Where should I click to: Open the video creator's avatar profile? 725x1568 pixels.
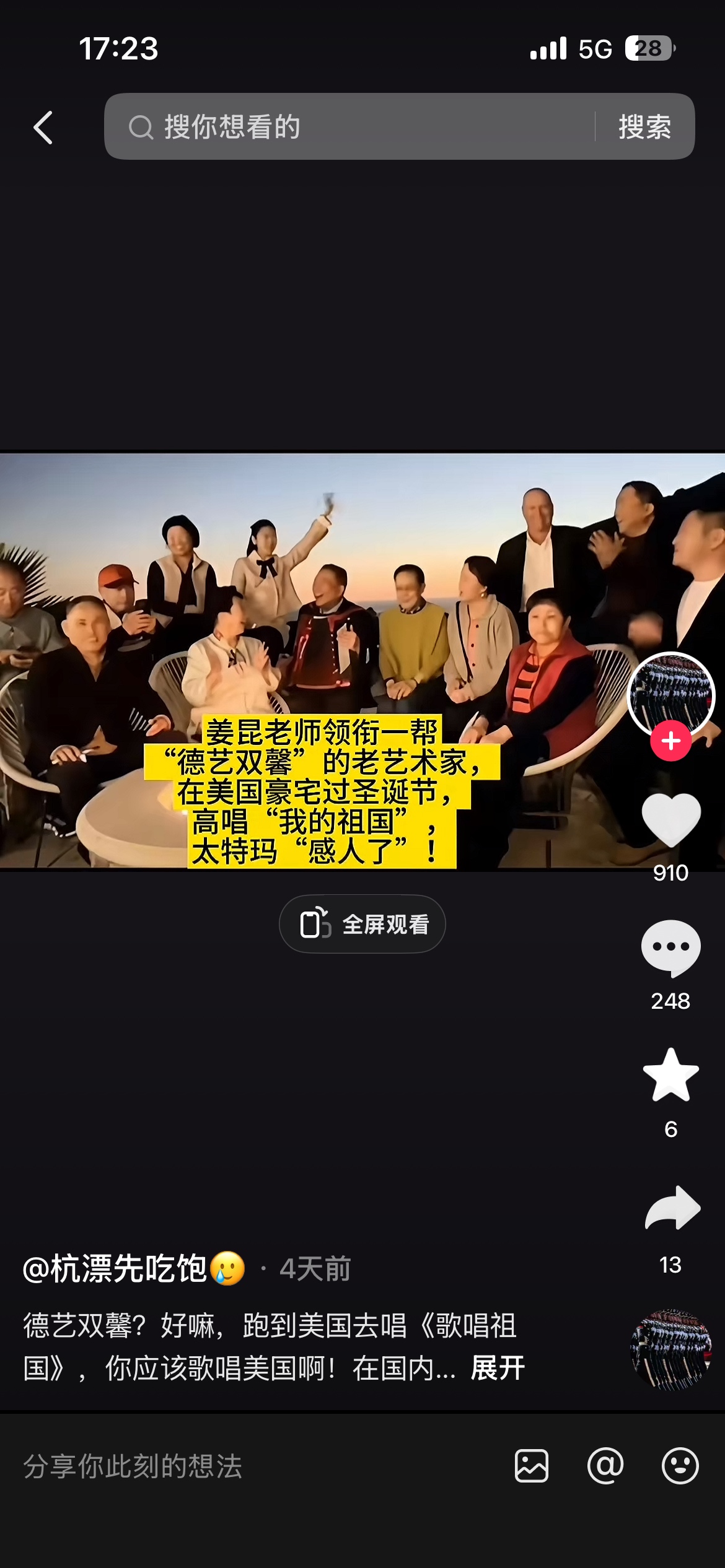[x=671, y=694]
